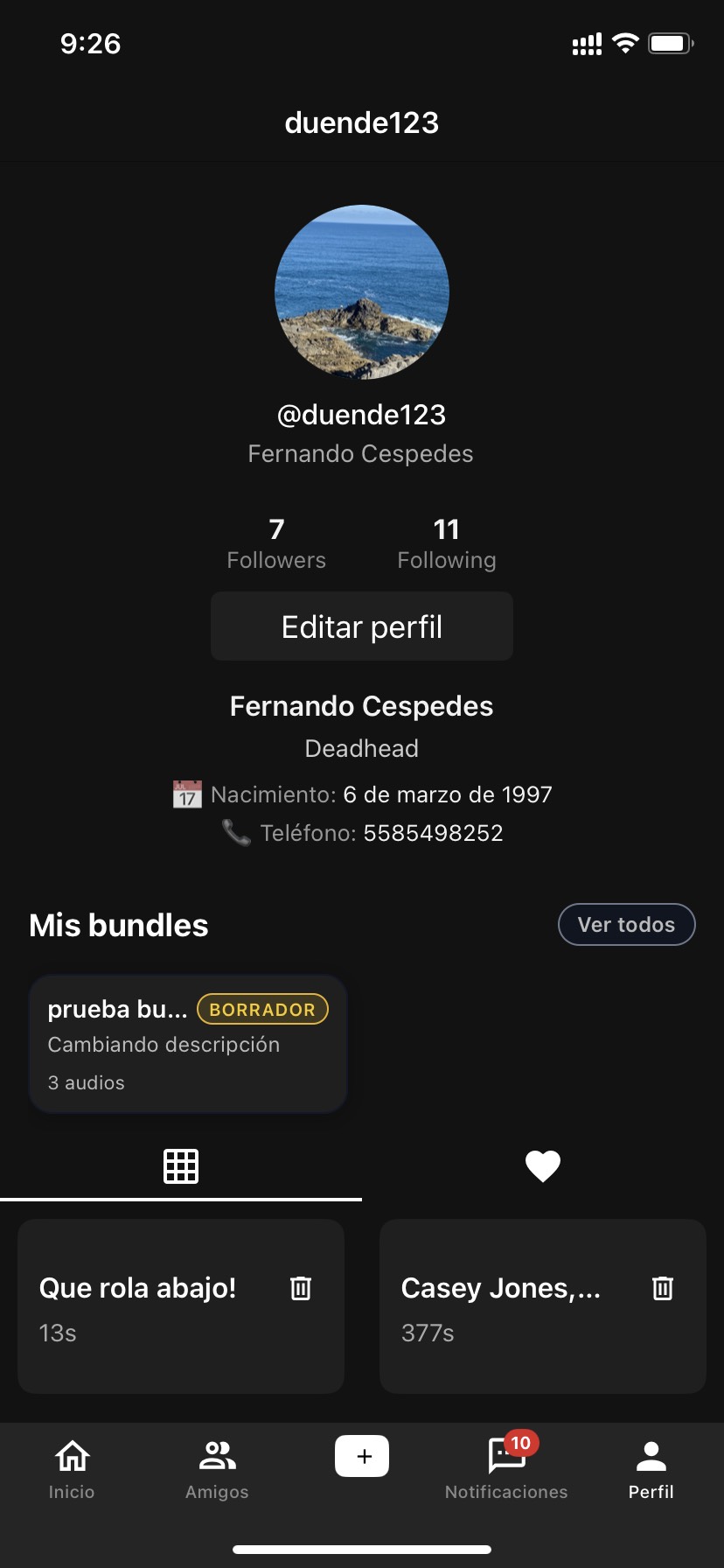
Task: Switch to the grid view of audios
Action: coord(181,1165)
